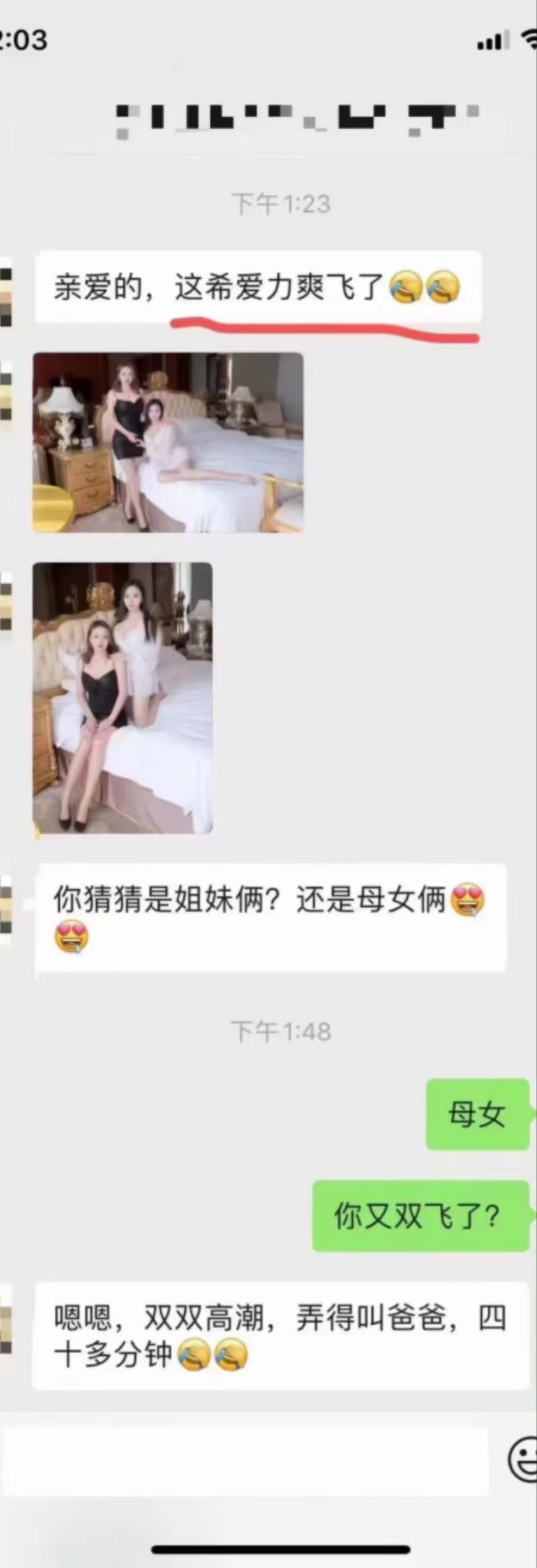Open the first bedroom photo
The width and height of the screenshot is (537, 1568).
click(x=167, y=441)
